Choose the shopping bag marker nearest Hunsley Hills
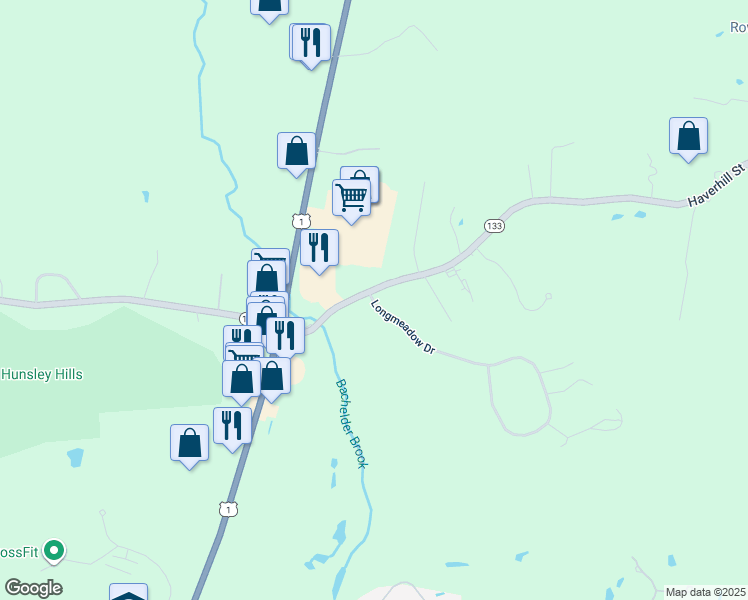Screen dimensions: 748x600 190,443
